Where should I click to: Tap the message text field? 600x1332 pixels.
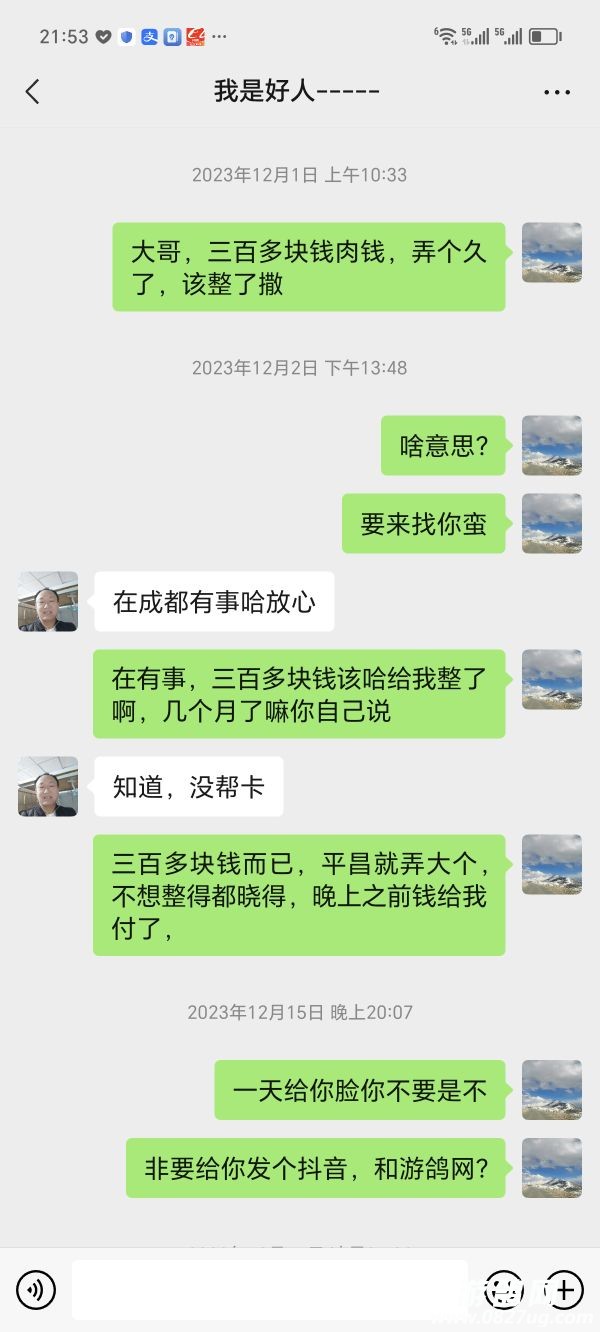point(270,1289)
